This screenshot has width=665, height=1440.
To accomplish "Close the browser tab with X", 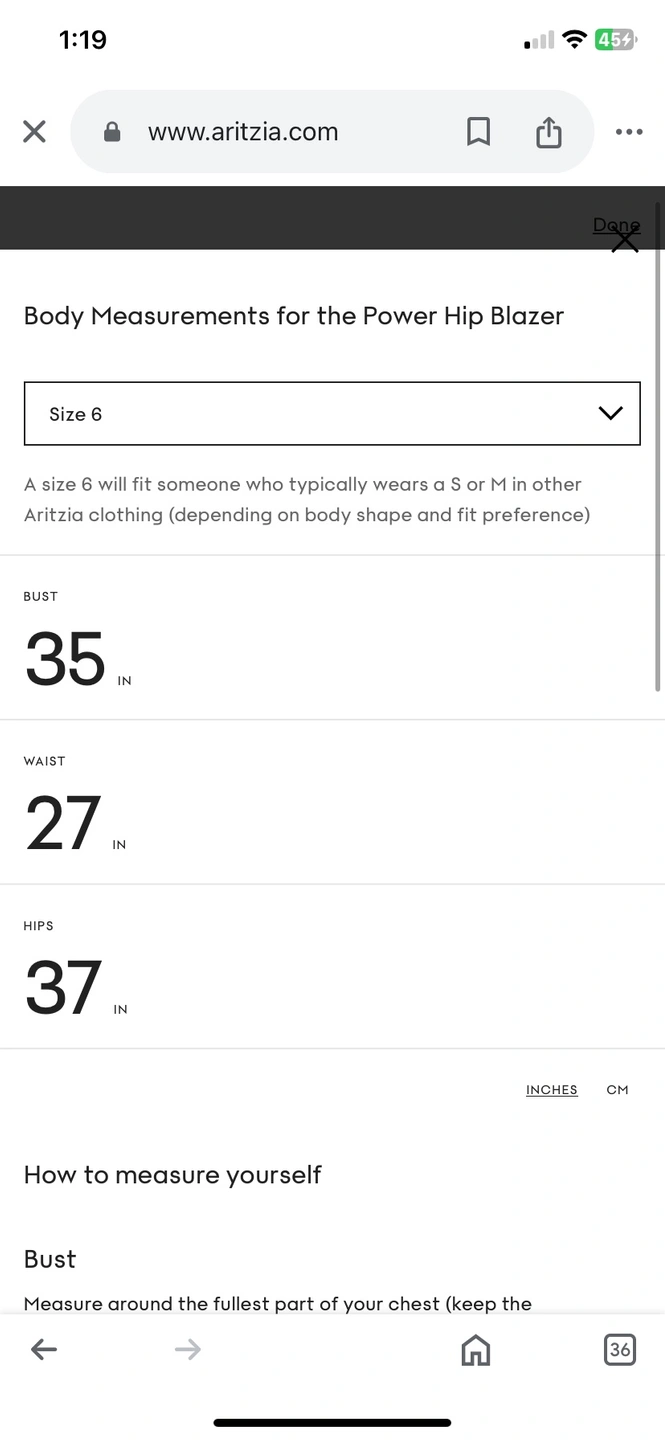I will pos(34,132).
